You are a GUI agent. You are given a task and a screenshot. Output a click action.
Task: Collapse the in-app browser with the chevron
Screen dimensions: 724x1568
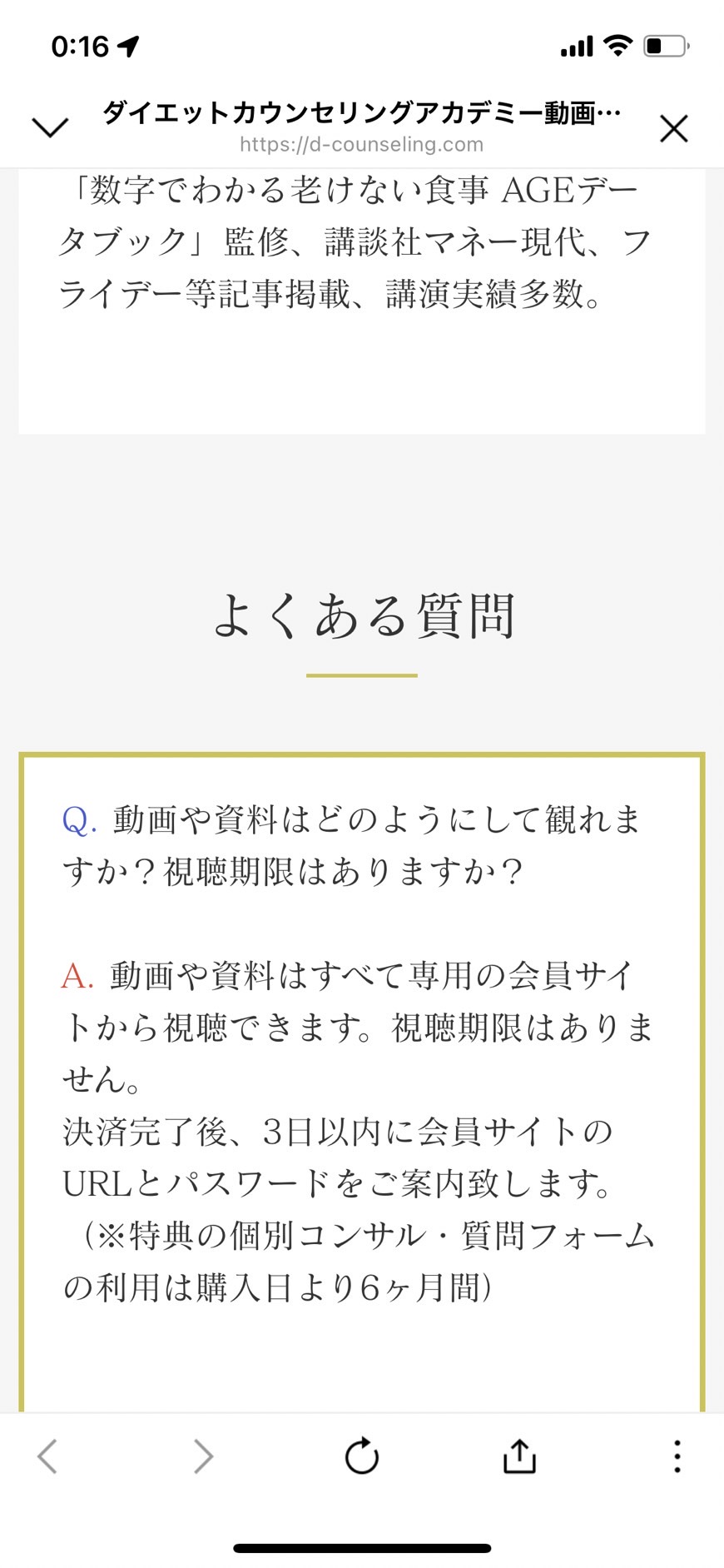click(50, 127)
